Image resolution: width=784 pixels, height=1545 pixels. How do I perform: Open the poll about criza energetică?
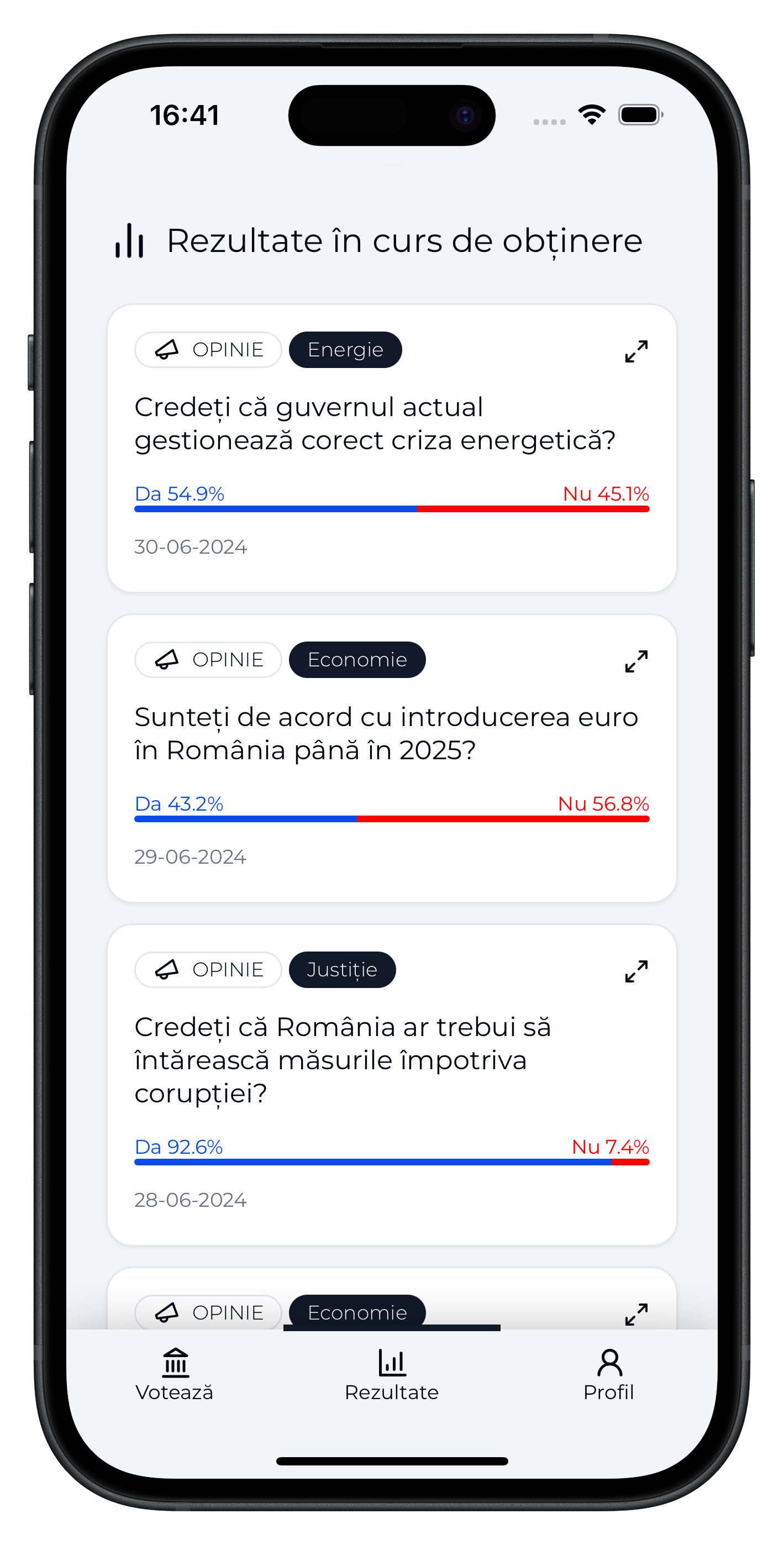(375, 423)
